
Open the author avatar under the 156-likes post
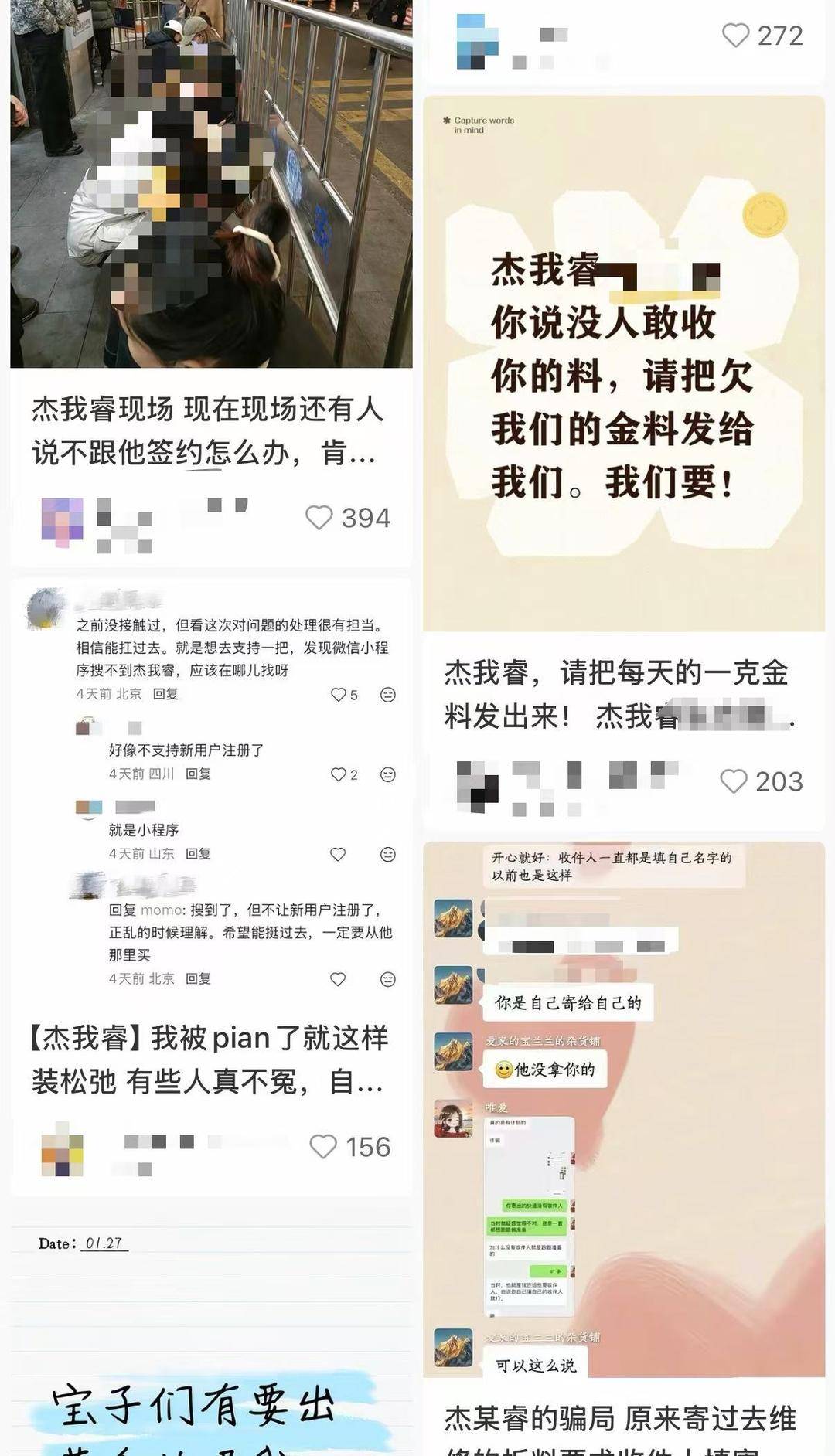point(63,1149)
